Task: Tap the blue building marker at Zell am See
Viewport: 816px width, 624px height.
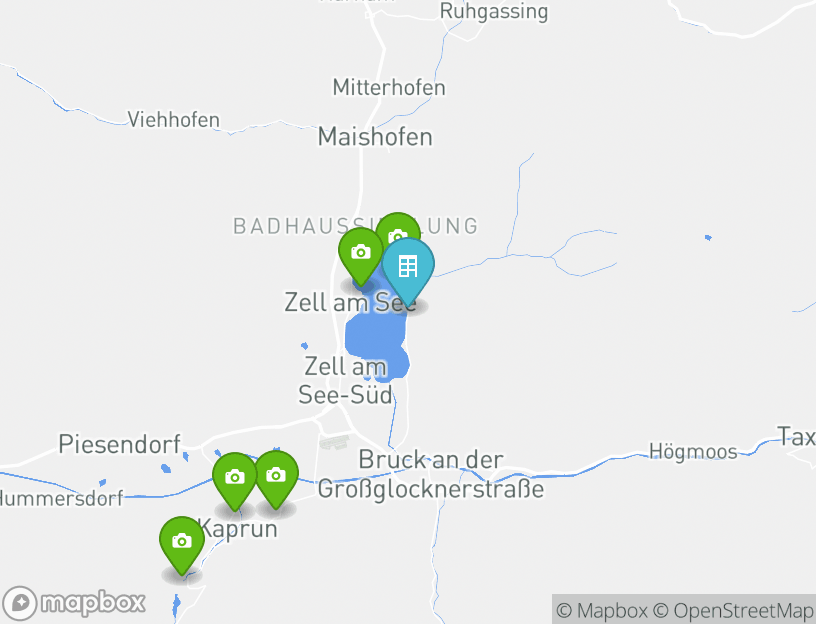Action: (x=408, y=268)
